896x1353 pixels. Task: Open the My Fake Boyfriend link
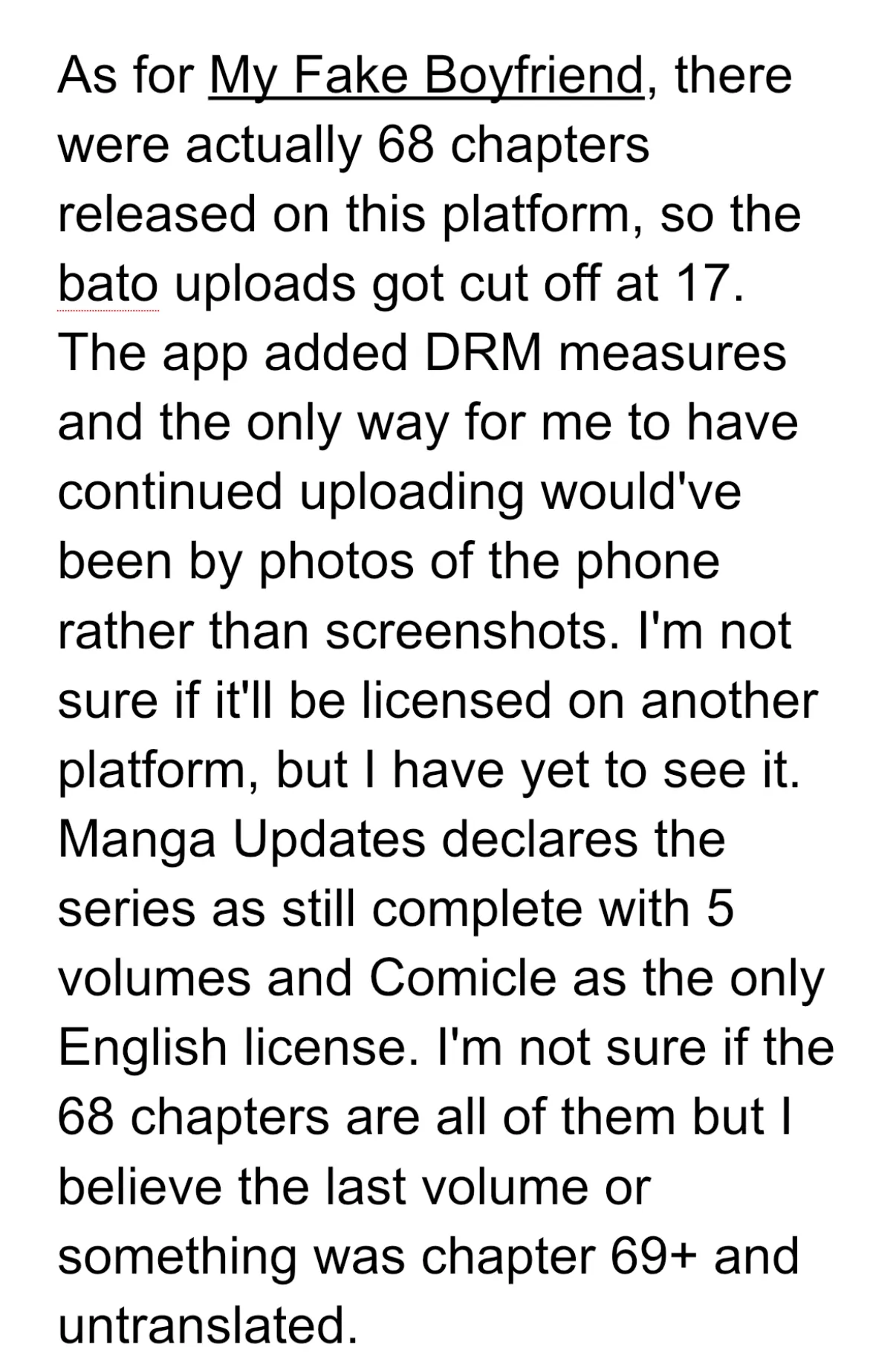pos(426,76)
